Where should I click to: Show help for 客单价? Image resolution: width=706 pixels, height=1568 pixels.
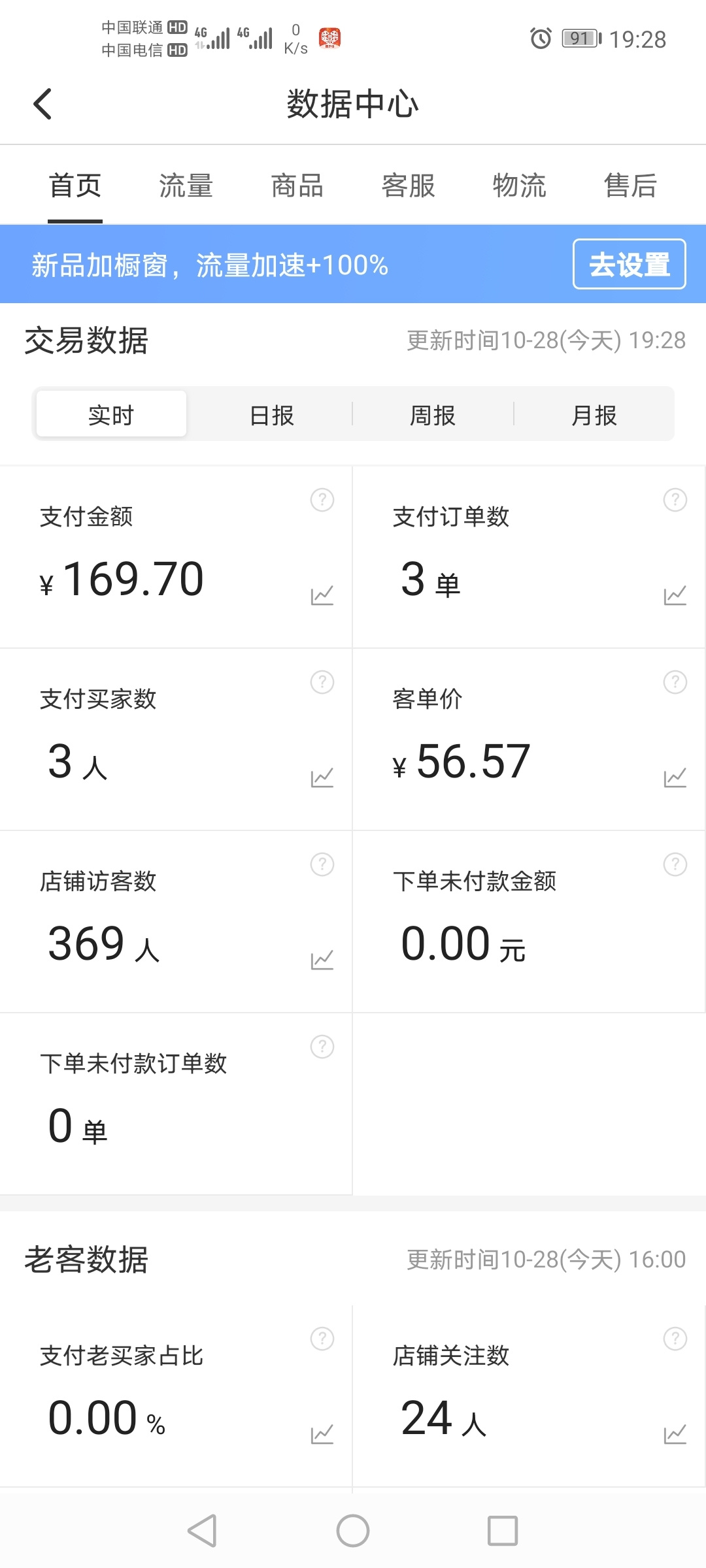click(x=675, y=682)
